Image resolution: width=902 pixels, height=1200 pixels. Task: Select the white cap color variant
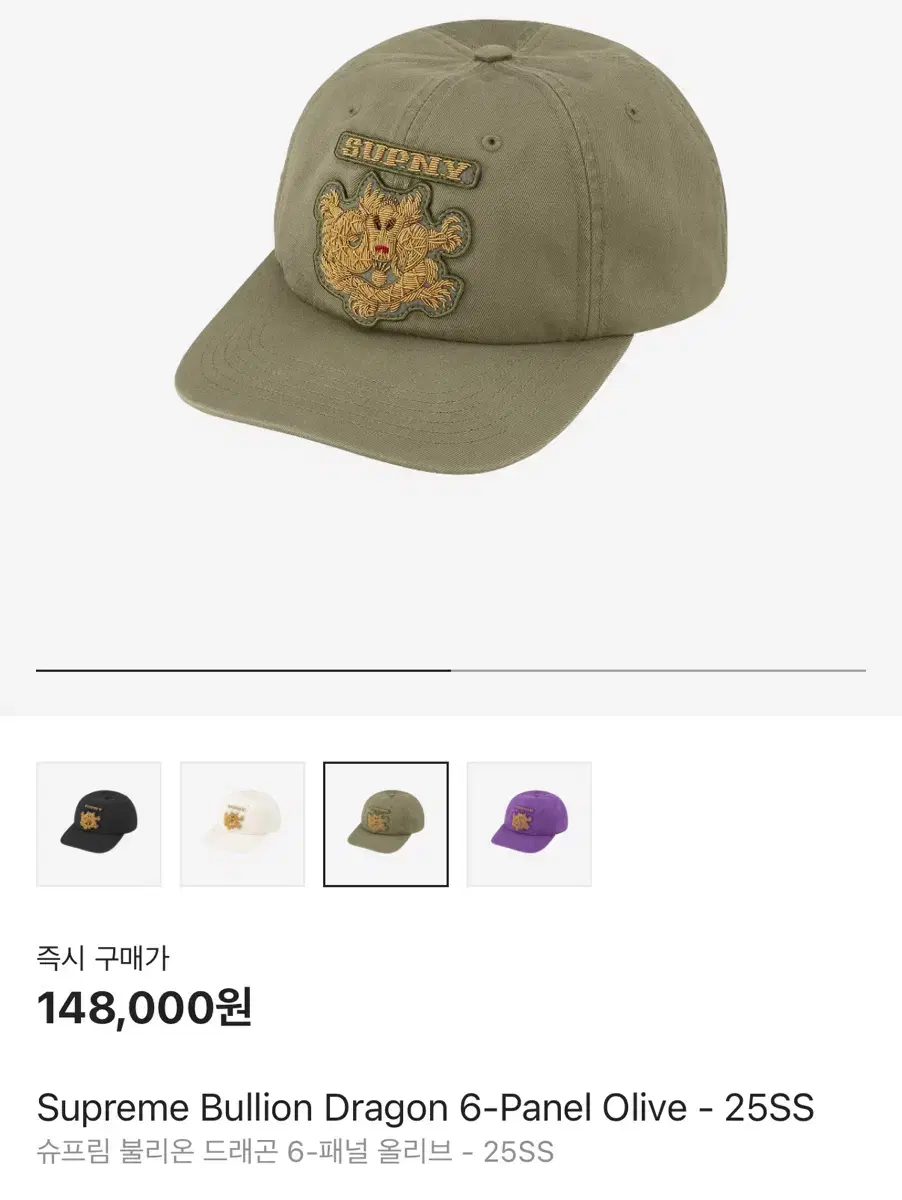(x=242, y=824)
